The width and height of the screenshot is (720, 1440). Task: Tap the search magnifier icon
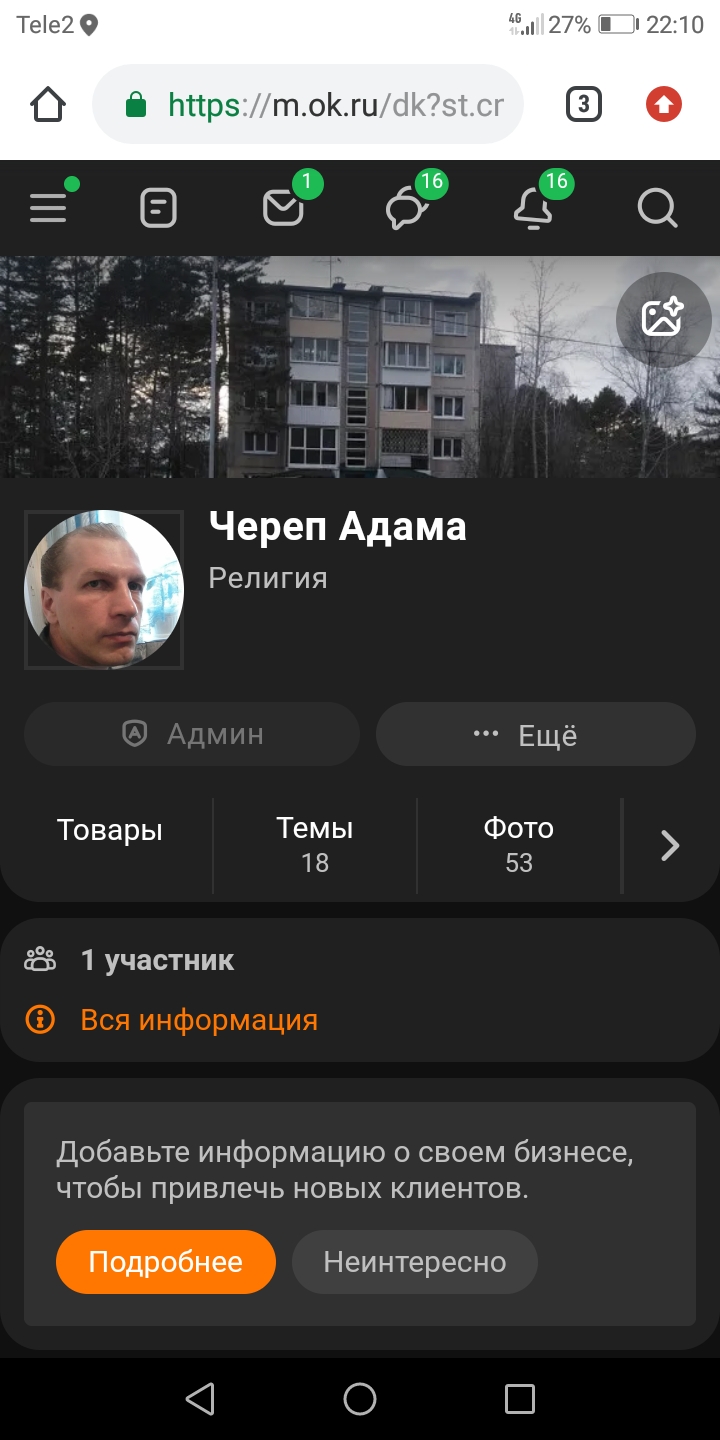[x=657, y=208]
